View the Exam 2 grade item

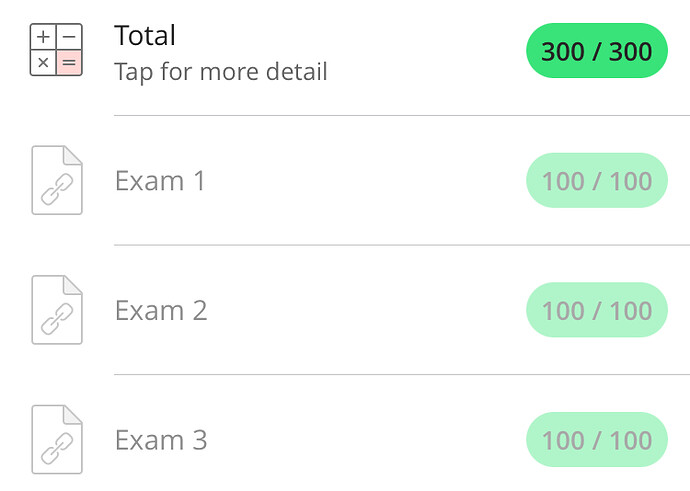[x=161, y=311]
